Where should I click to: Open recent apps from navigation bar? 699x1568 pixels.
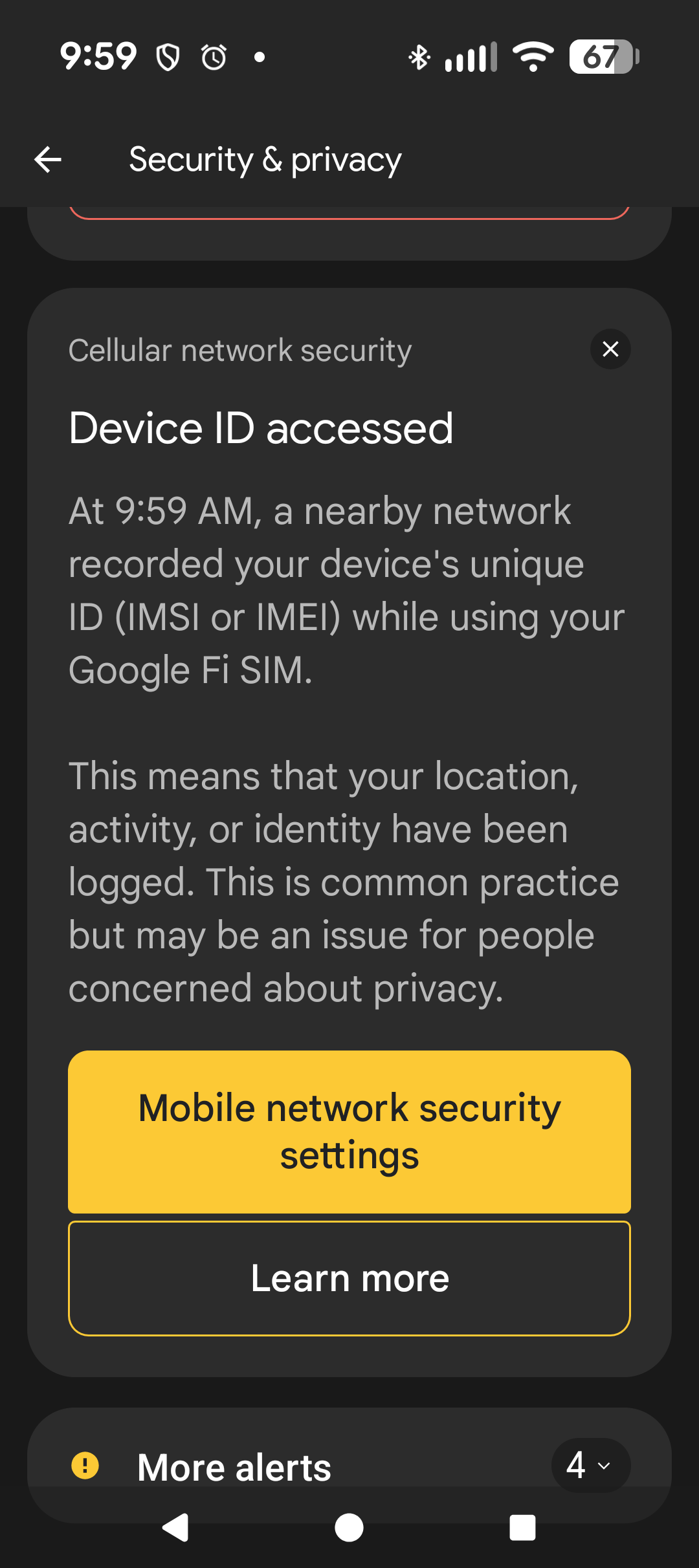(x=522, y=1528)
